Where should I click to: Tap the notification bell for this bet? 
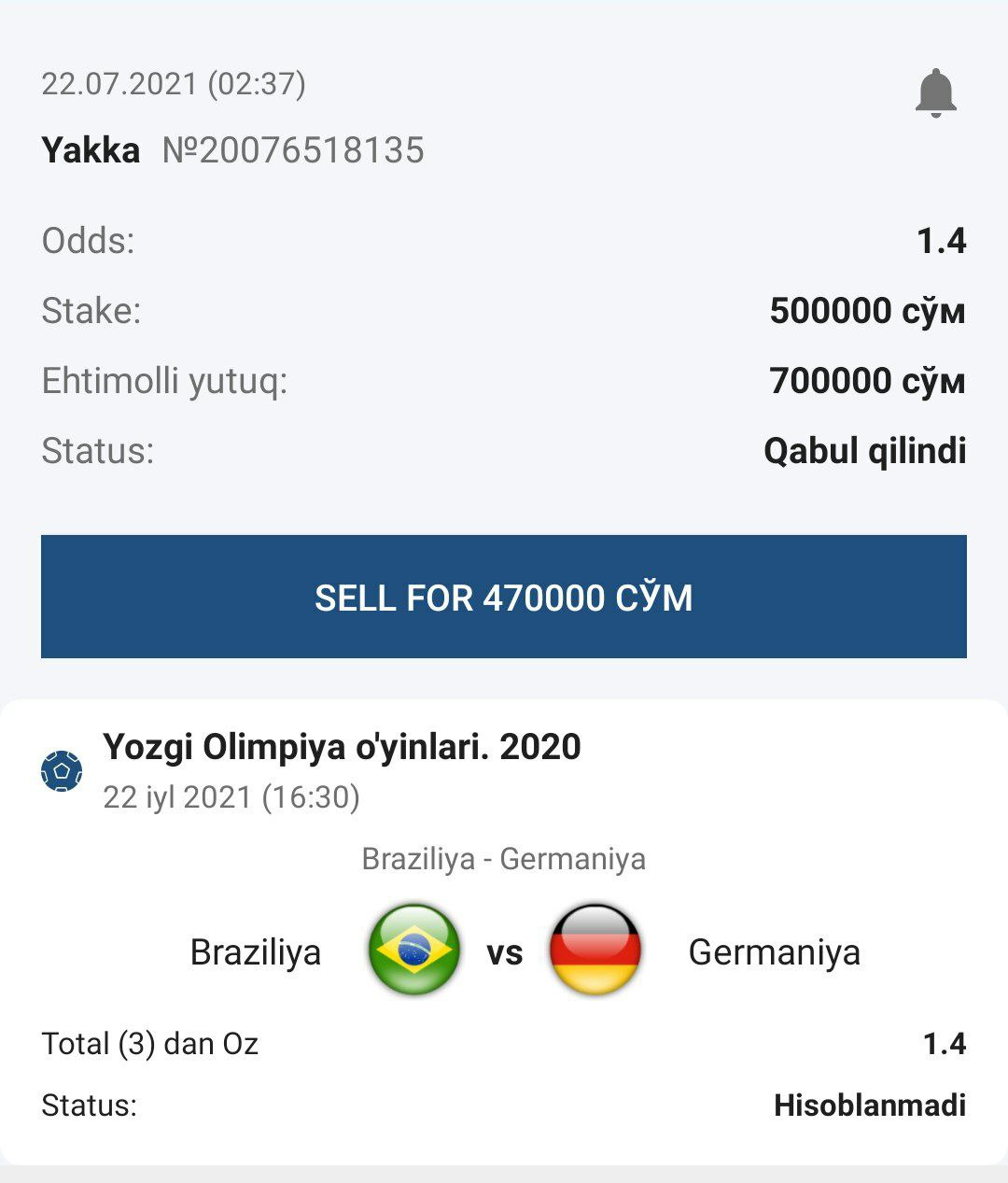(x=935, y=93)
